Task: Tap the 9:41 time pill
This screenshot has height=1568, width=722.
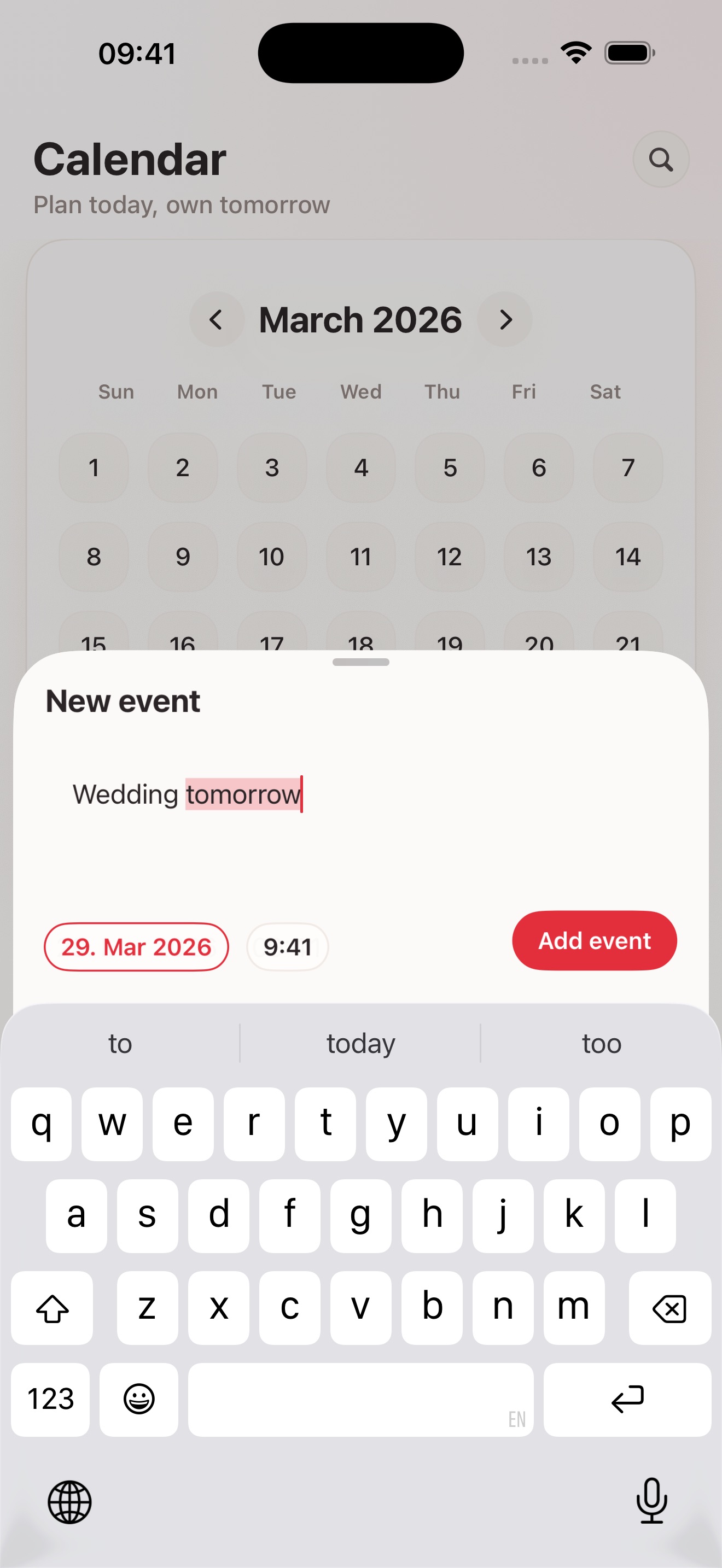Action: pyautogui.click(x=287, y=946)
